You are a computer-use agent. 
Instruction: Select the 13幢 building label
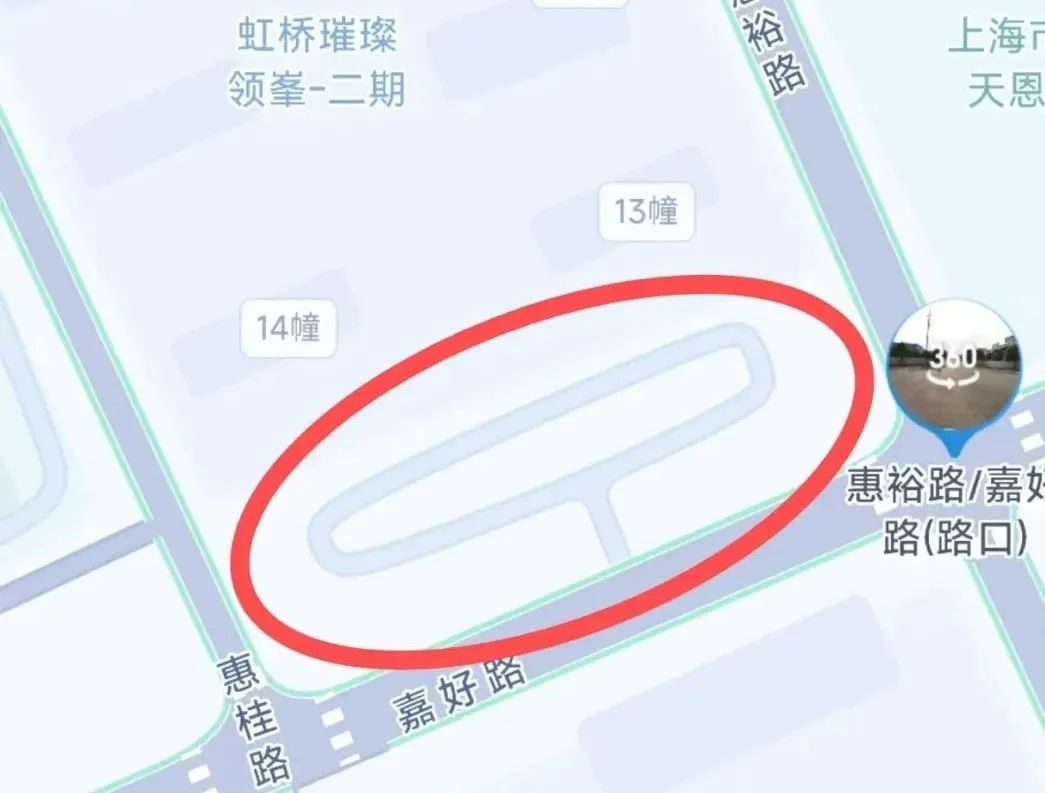(x=646, y=212)
